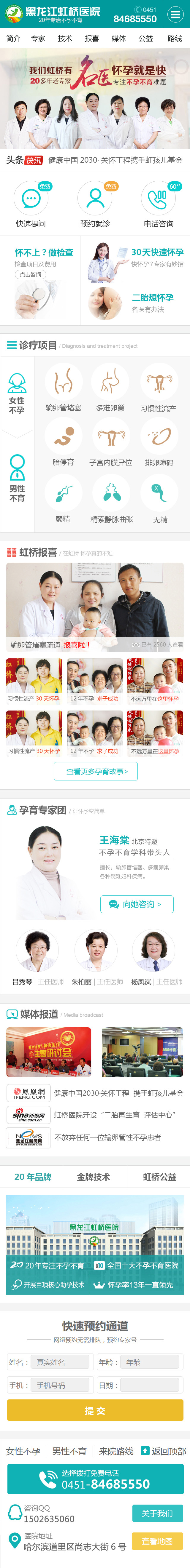The height and width of the screenshot is (1568, 190).
Task: Open 查看地图 to view map
Action: click(157, 1541)
